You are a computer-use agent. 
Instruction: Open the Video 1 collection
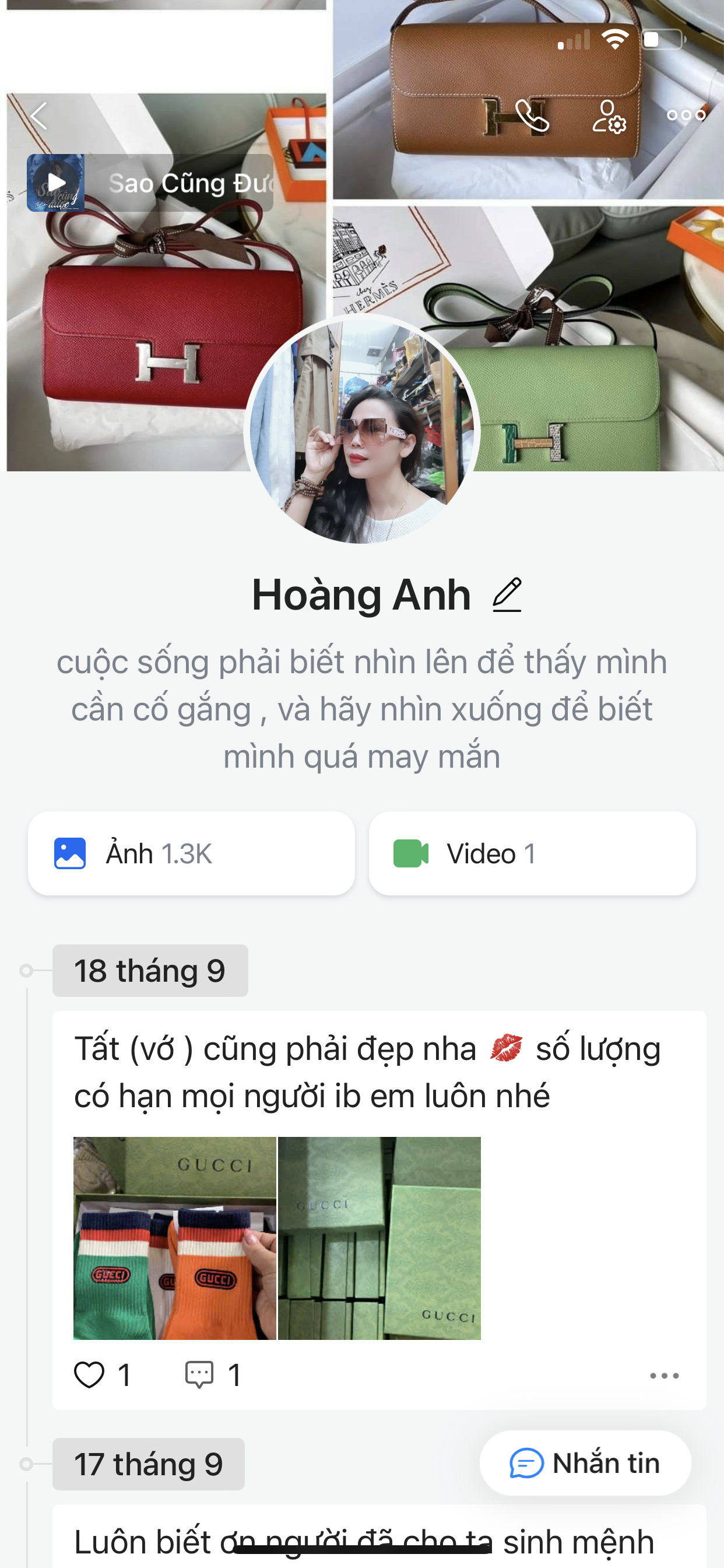click(532, 853)
